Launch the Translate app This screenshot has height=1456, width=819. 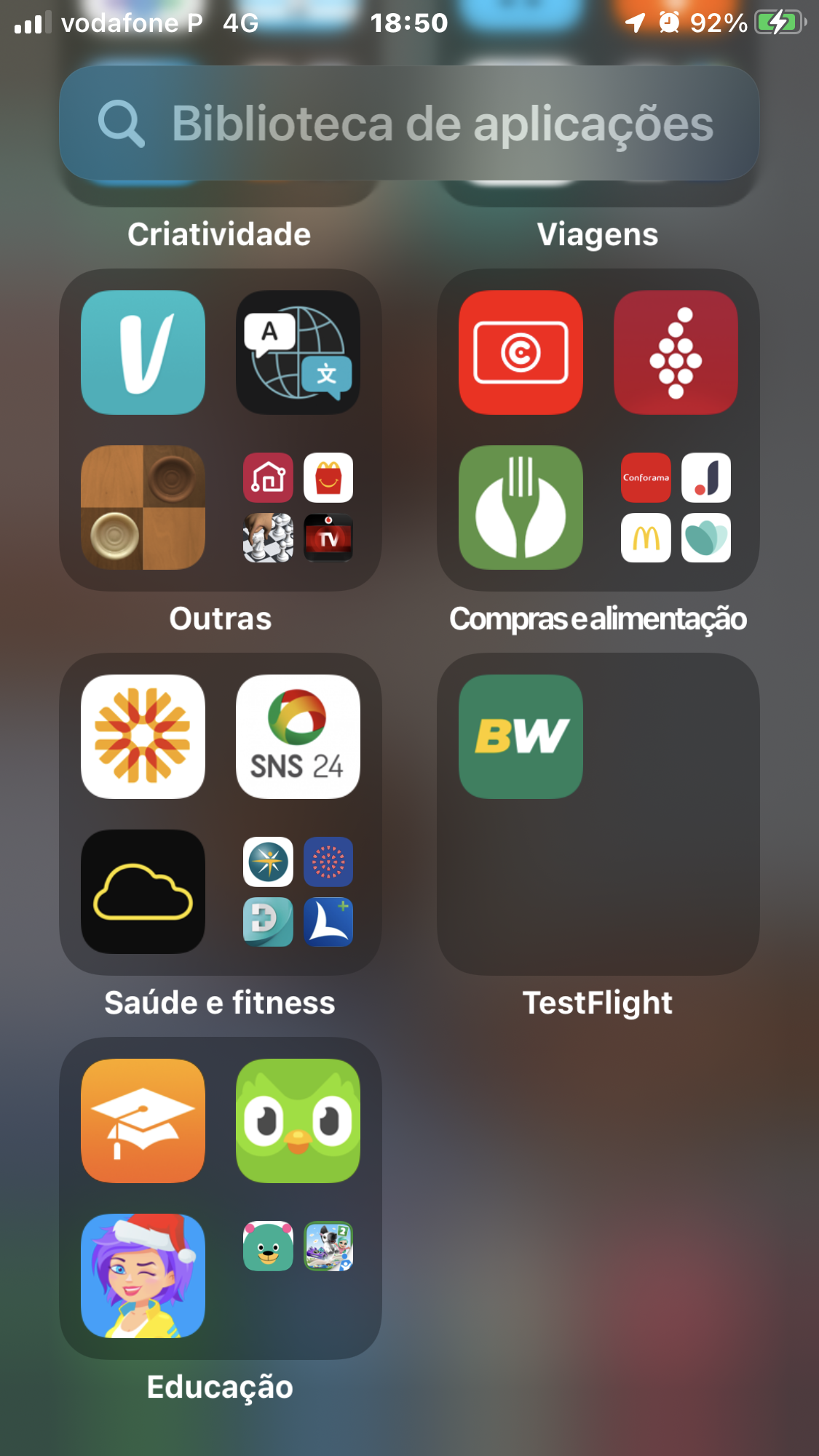point(298,353)
